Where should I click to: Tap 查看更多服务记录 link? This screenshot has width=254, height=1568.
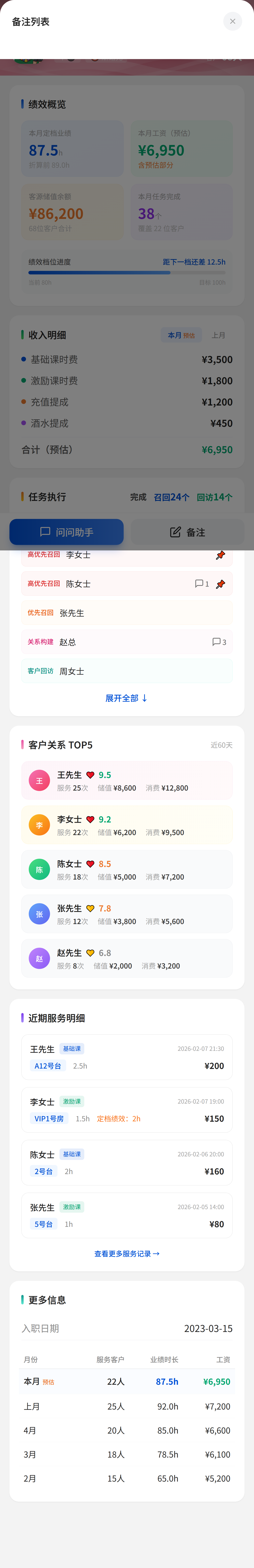click(x=127, y=1254)
